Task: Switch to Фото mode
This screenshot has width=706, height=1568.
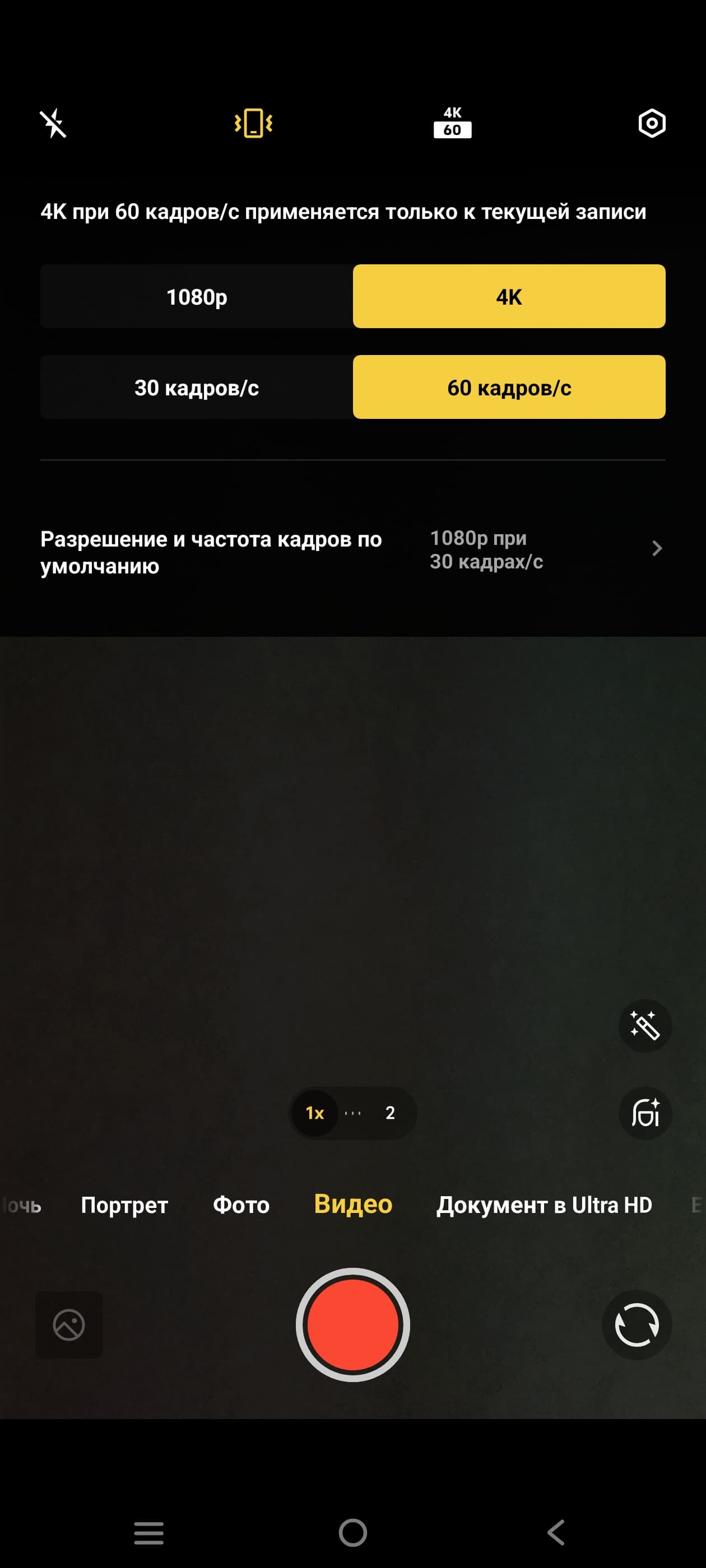Action: pos(240,1205)
